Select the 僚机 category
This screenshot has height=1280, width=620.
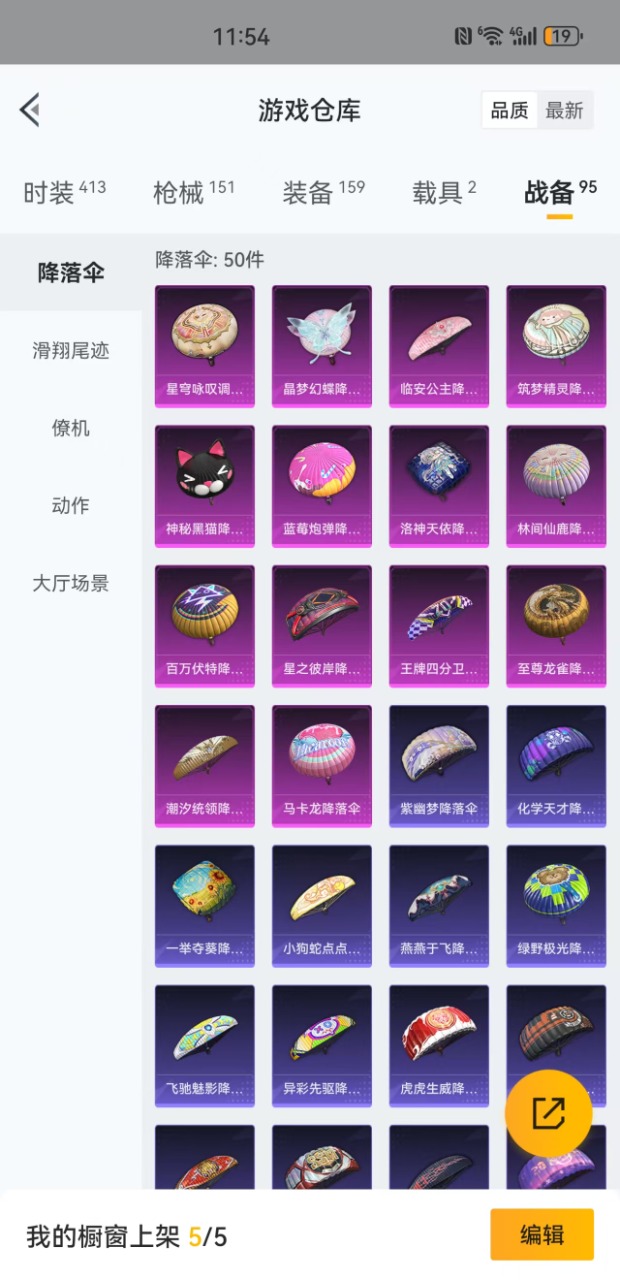point(70,428)
